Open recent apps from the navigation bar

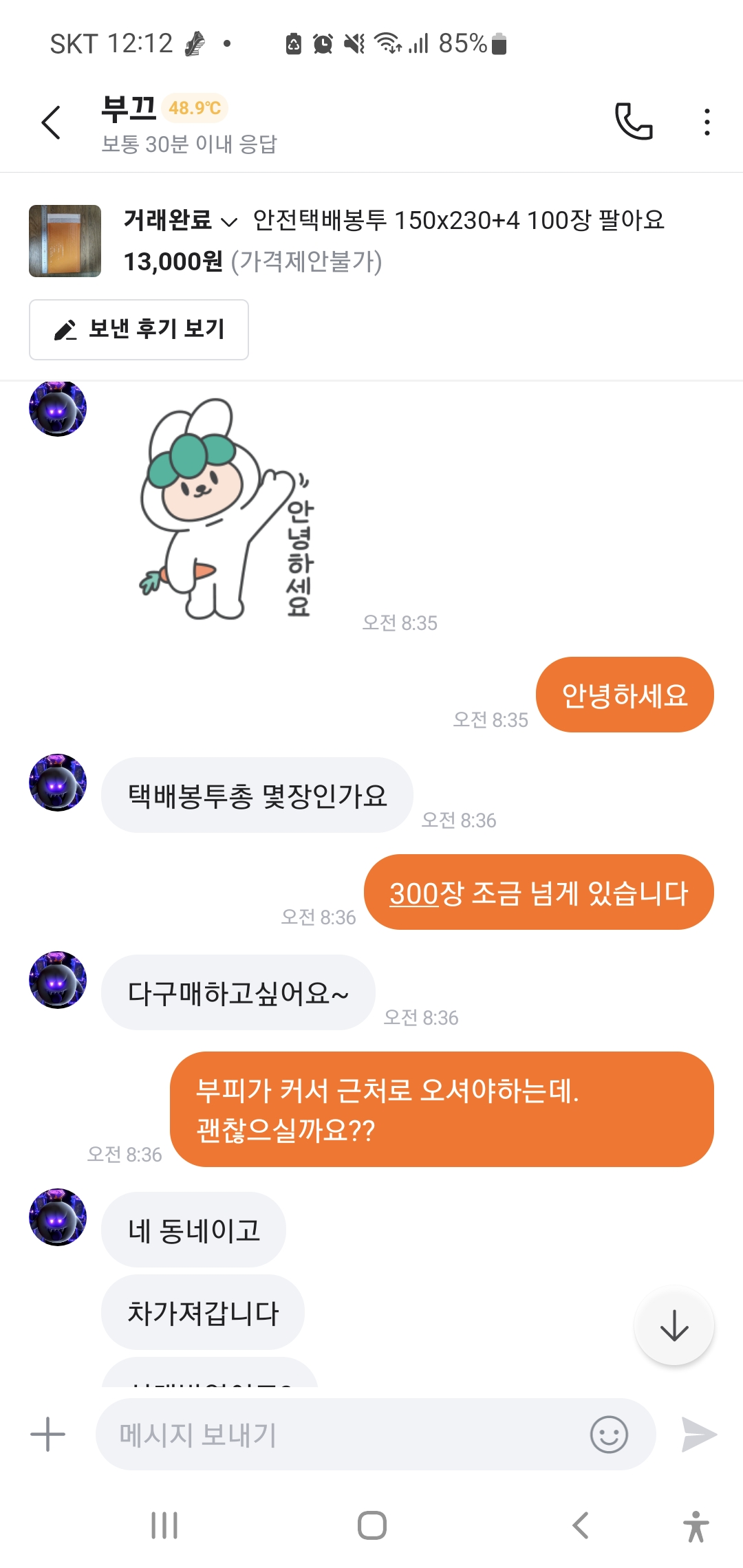click(x=164, y=1525)
